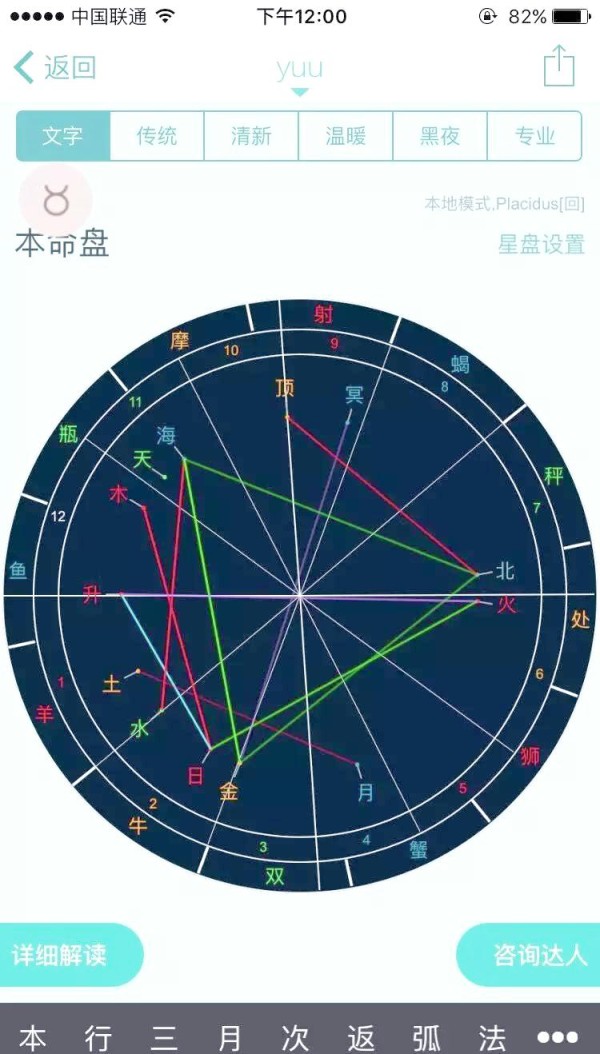Screen dimensions: 600x1054
Task: Switch to the 专业 tab
Action: tap(534, 136)
